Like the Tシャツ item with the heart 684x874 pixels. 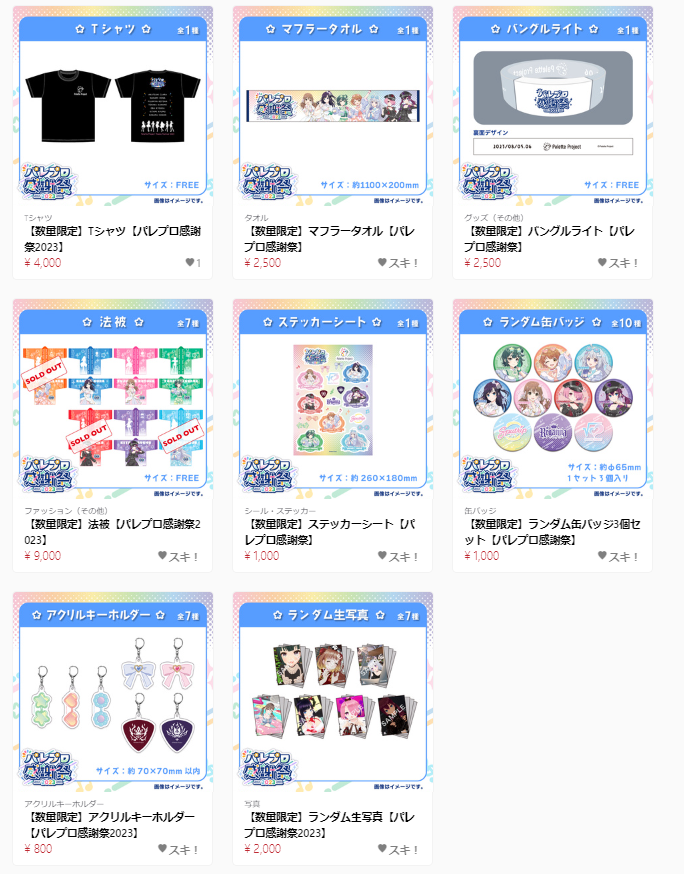coord(192,263)
